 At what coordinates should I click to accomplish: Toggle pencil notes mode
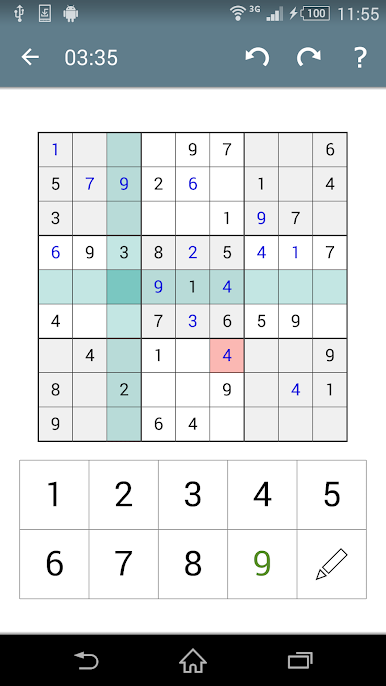pyautogui.click(x=332, y=564)
